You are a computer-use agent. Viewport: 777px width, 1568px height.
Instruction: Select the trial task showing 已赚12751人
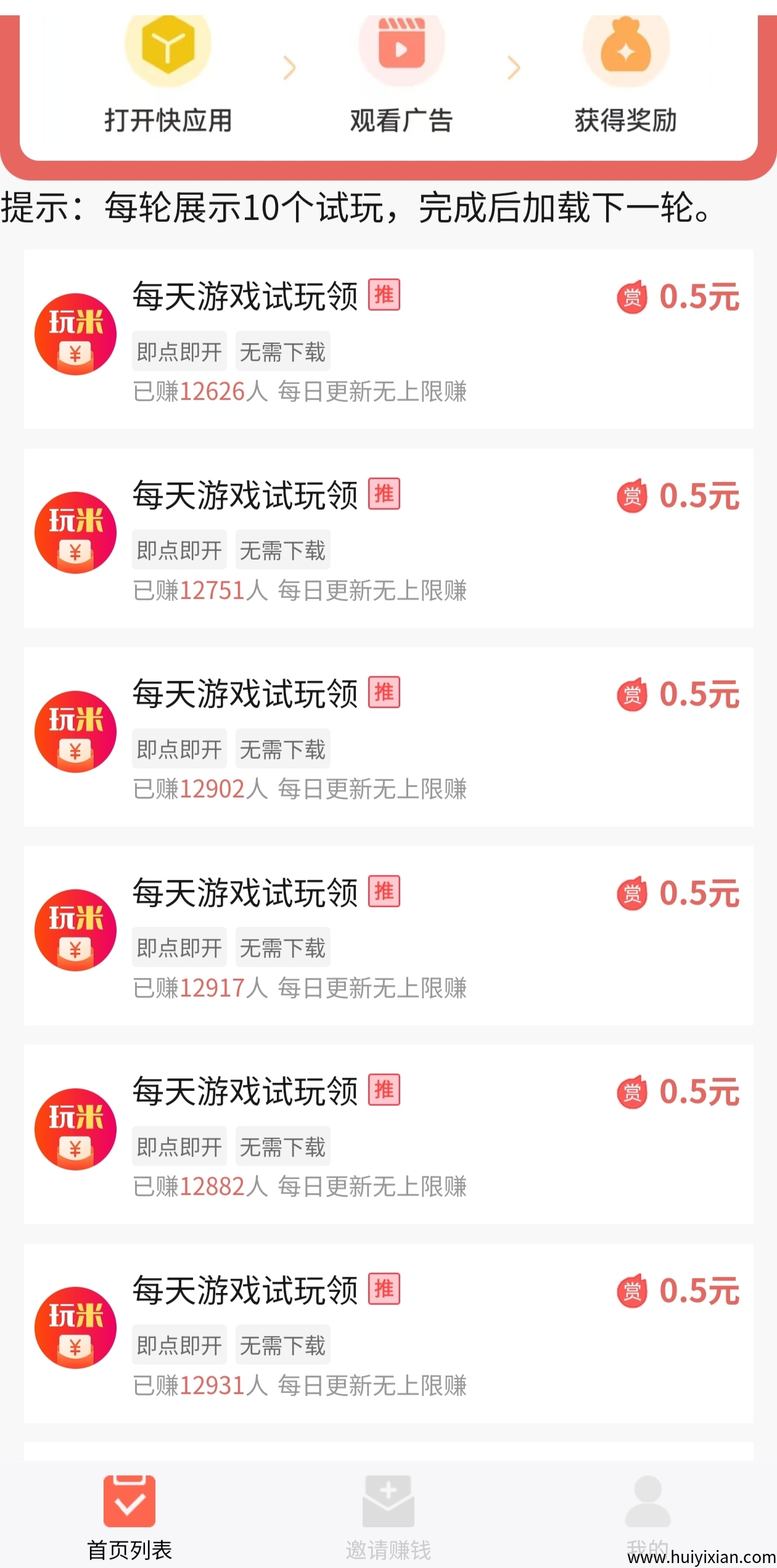[x=388, y=538]
